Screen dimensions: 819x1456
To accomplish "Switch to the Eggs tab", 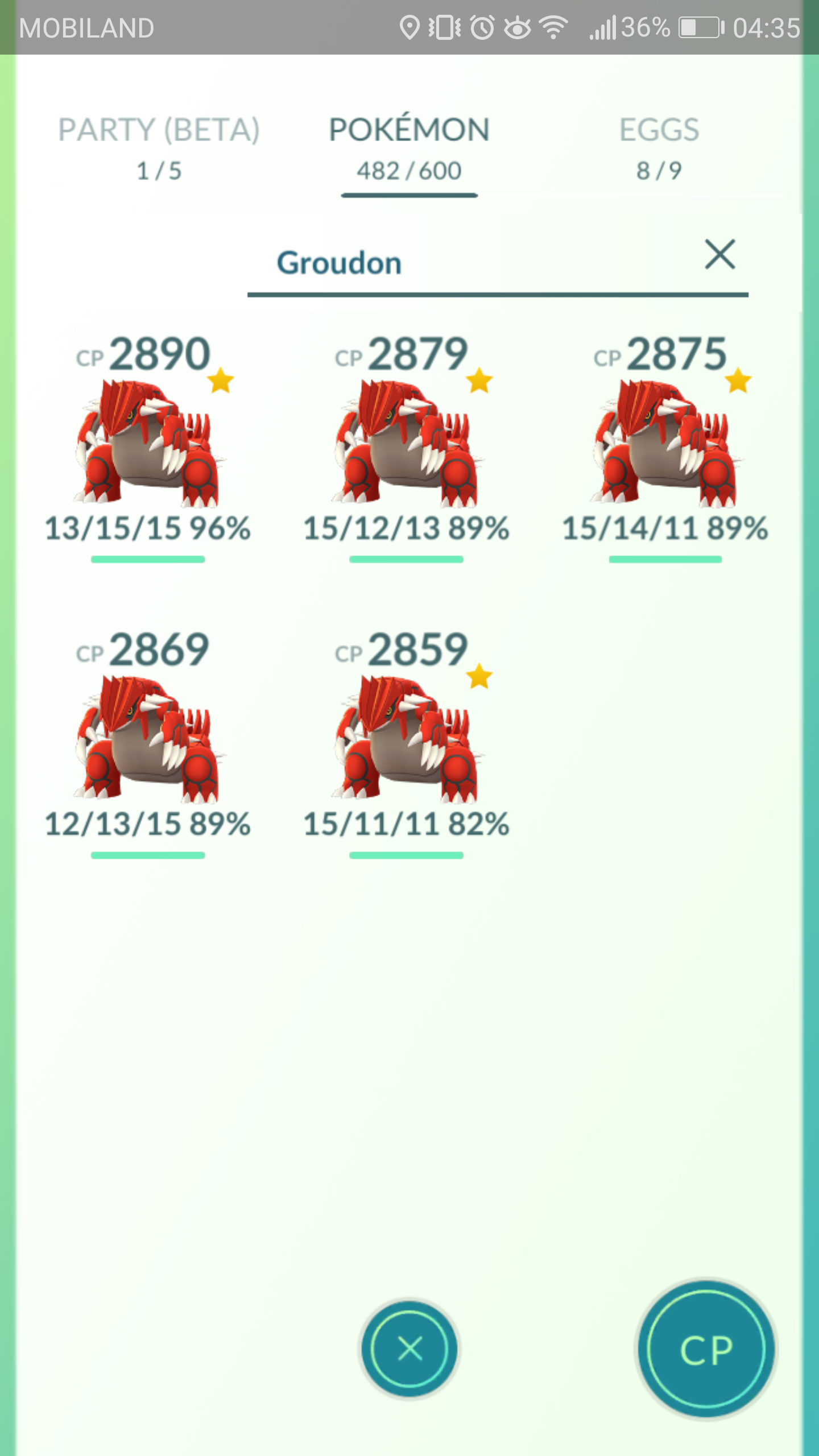I will click(659, 148).
